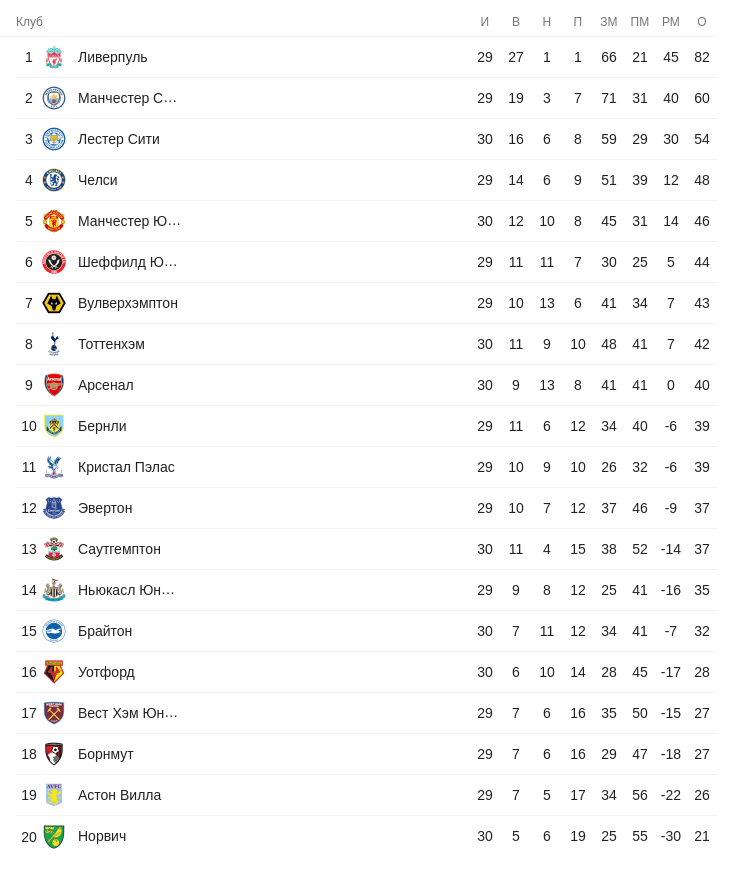Open the Лестер Сити team row
This screenshot has width=752, height=880.
click(118, 139)
